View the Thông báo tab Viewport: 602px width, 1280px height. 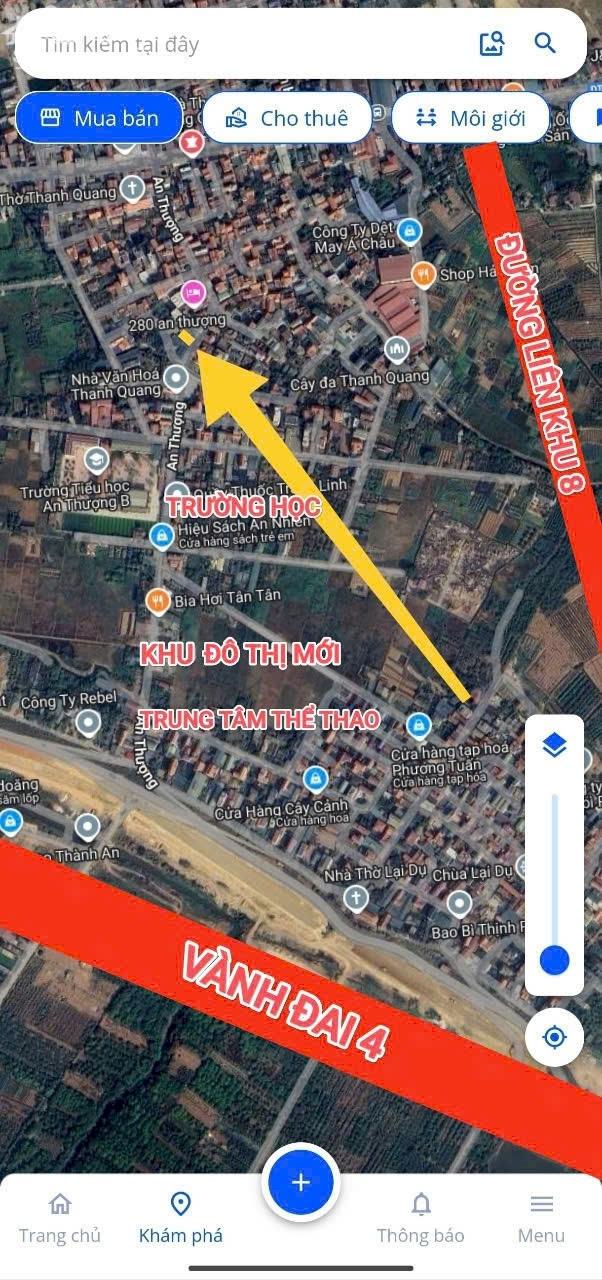coord(421,1218)
